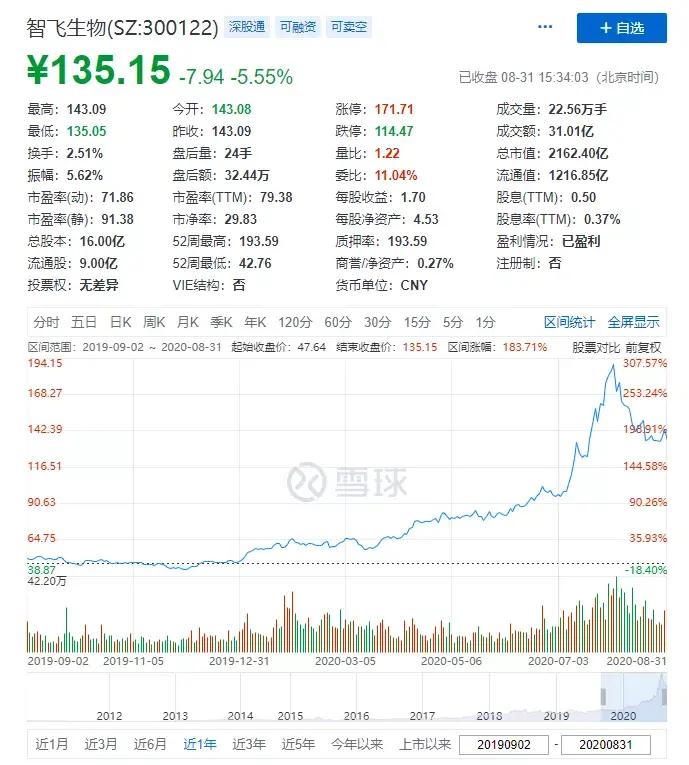
Task: Open the three-dot more options menu
Action: click(545, 27)
